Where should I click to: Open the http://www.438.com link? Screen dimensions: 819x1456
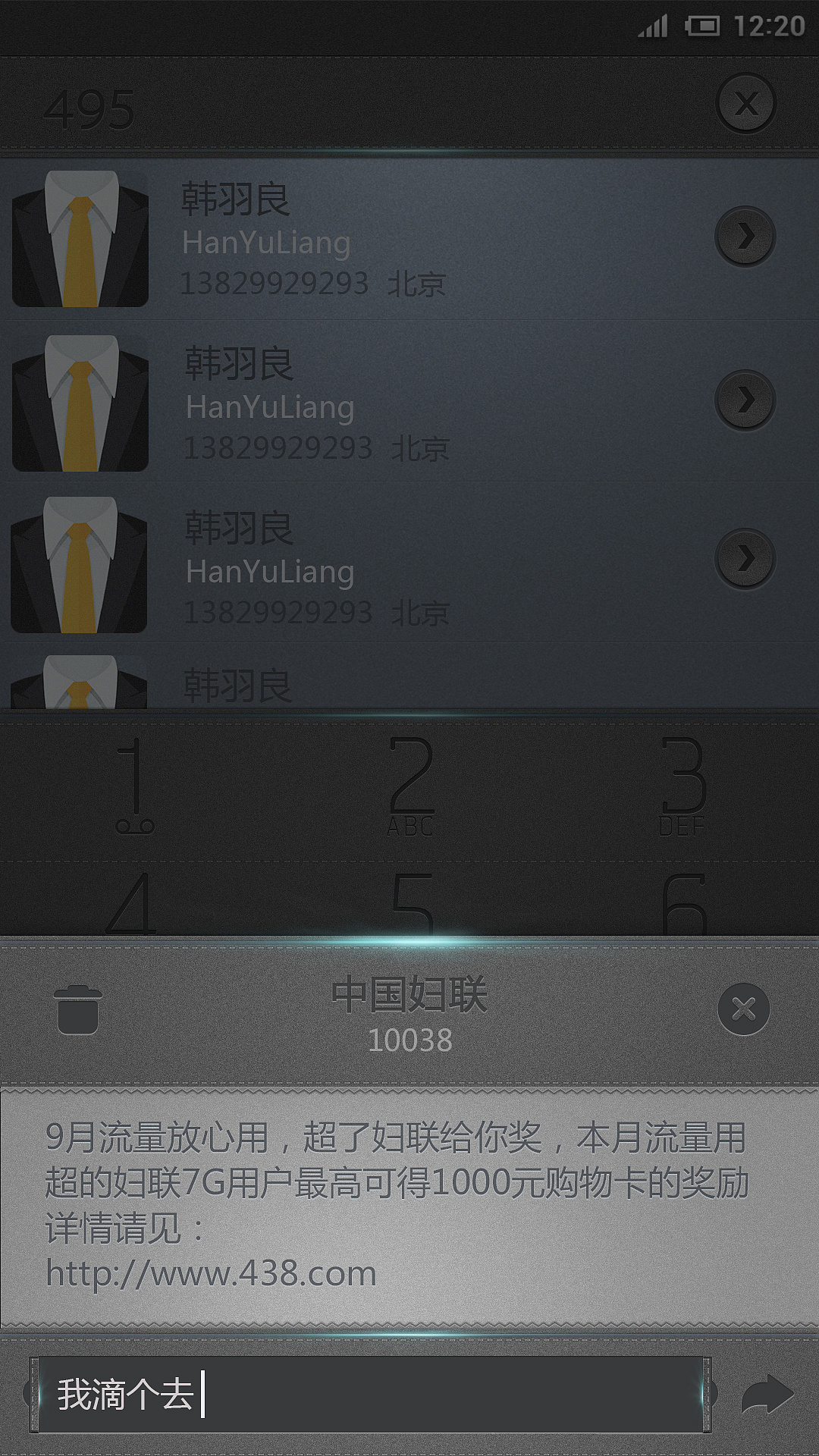point(212,1273)
